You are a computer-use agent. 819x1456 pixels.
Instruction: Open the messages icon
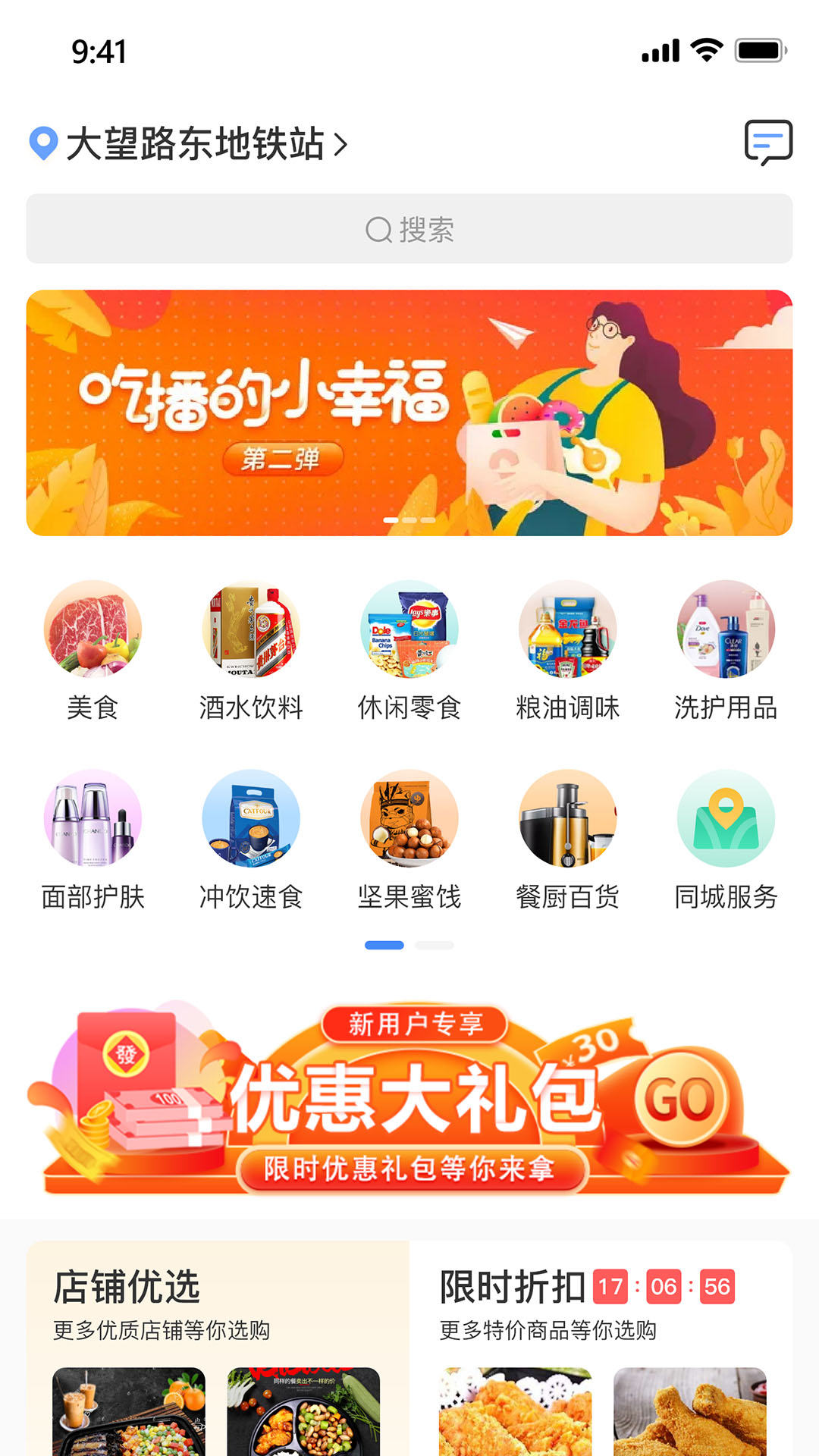[x=767, y=143]
